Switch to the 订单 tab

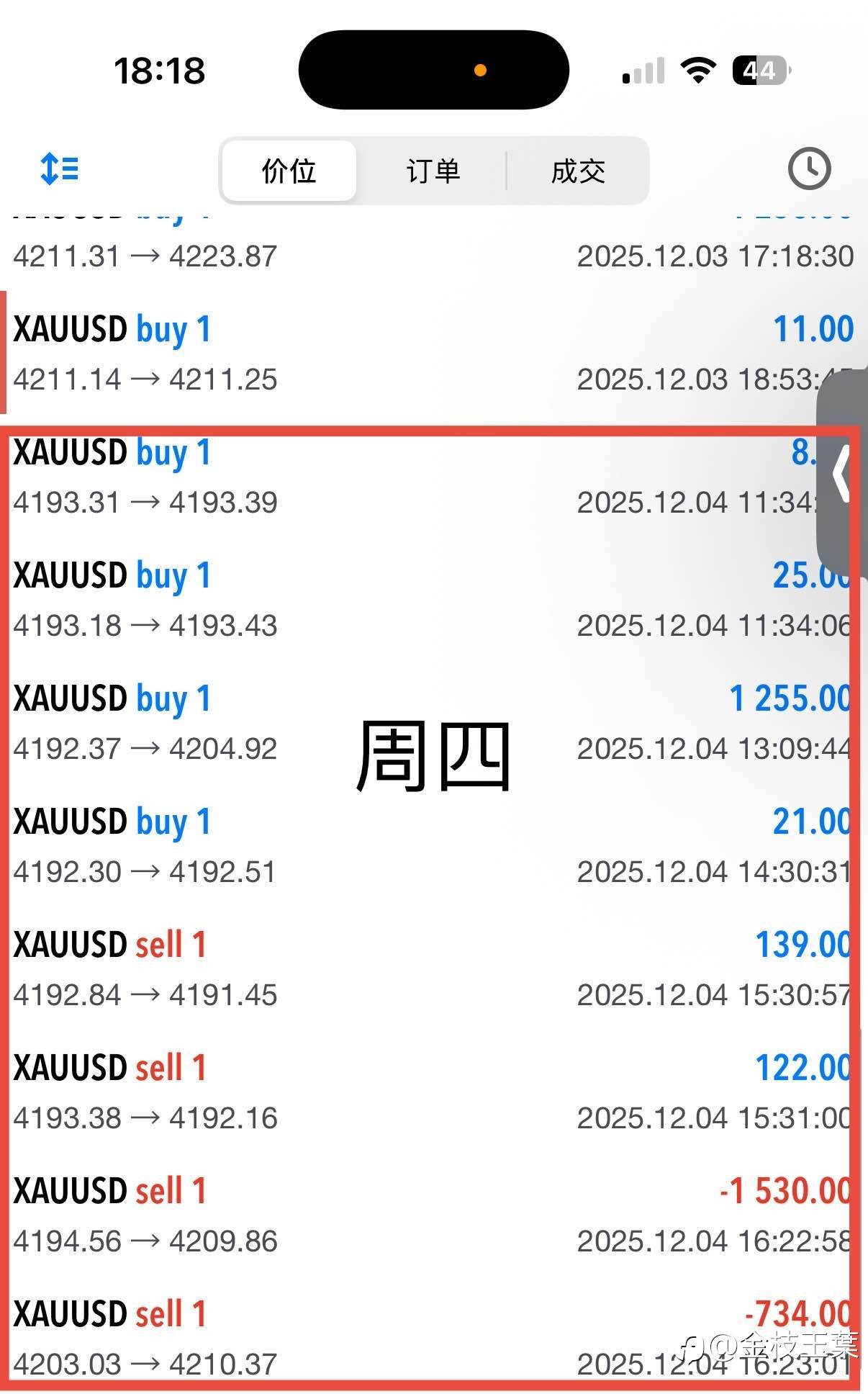tap(433, 171)
